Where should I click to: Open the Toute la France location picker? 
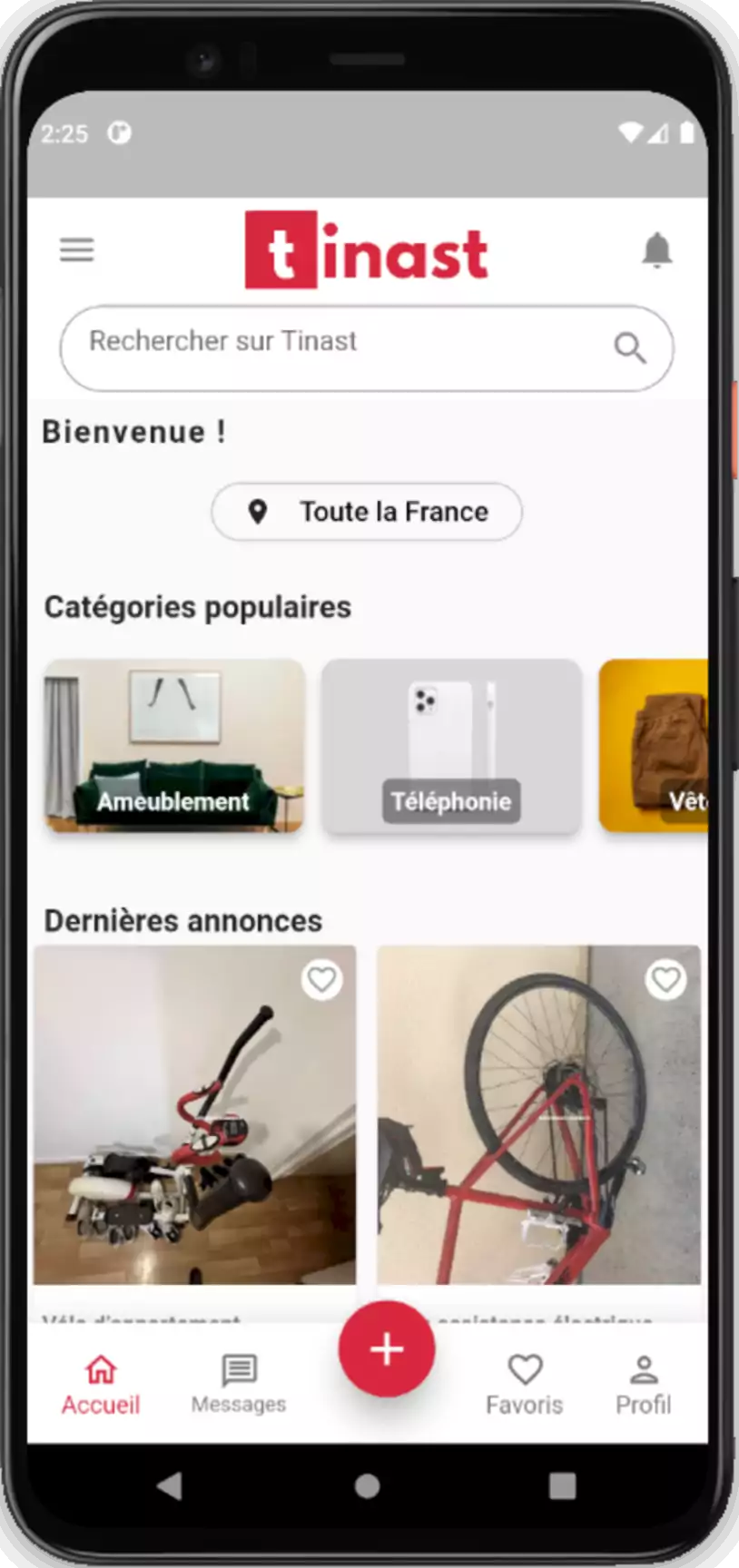(x=367, y=512)
